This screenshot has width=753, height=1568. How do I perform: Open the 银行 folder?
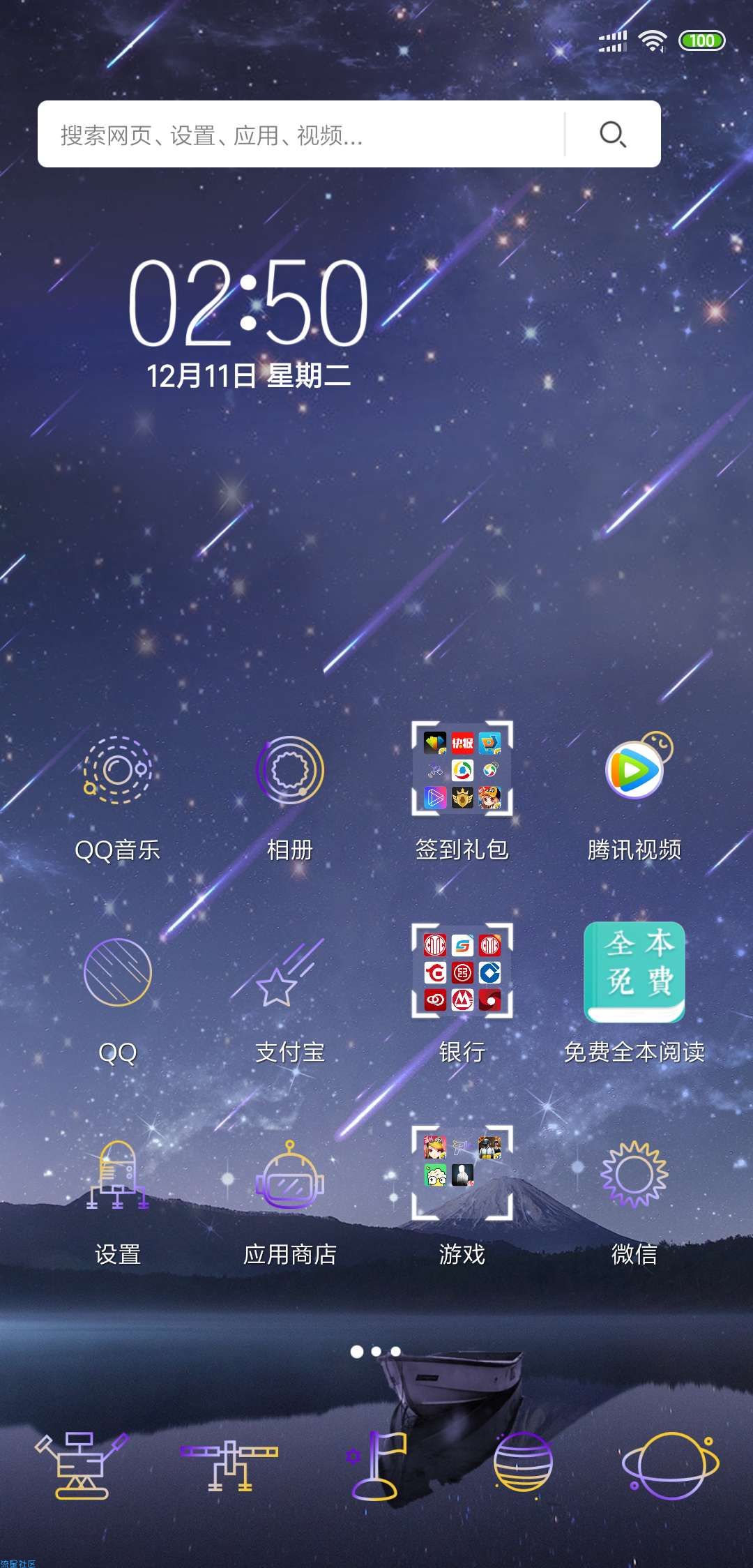tap(462, 971)
